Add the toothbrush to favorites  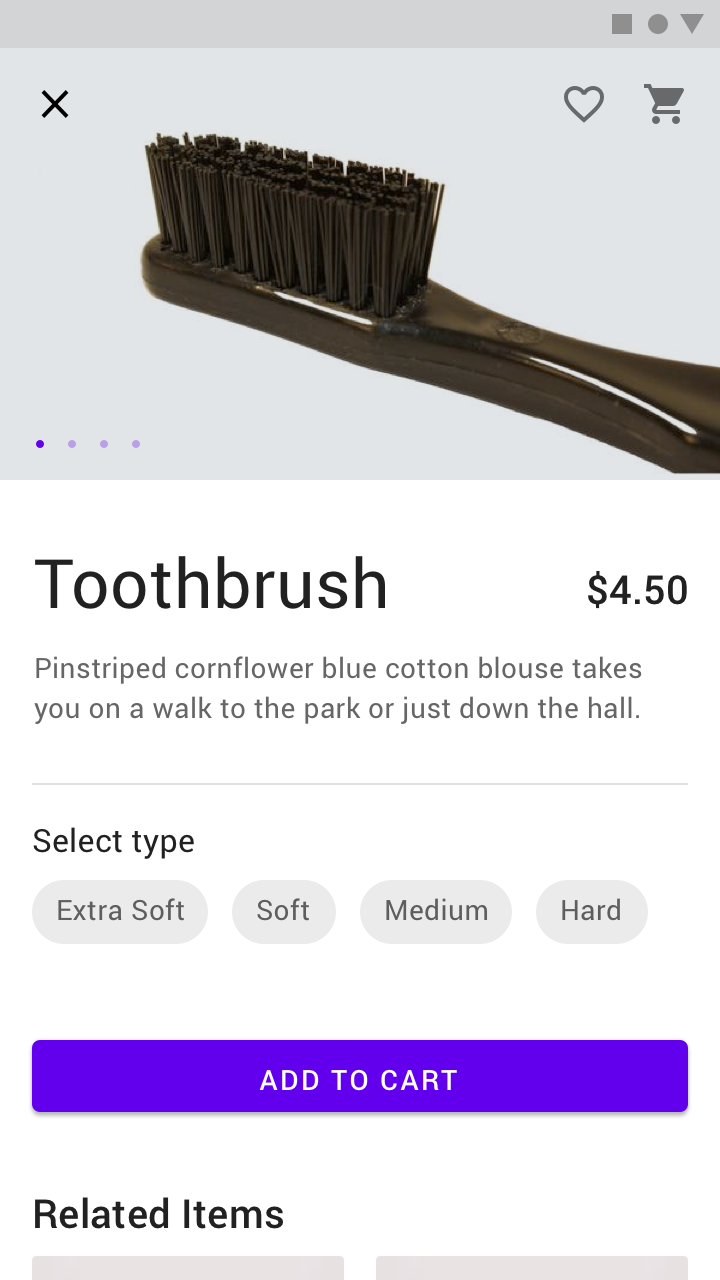click(584, 104)
